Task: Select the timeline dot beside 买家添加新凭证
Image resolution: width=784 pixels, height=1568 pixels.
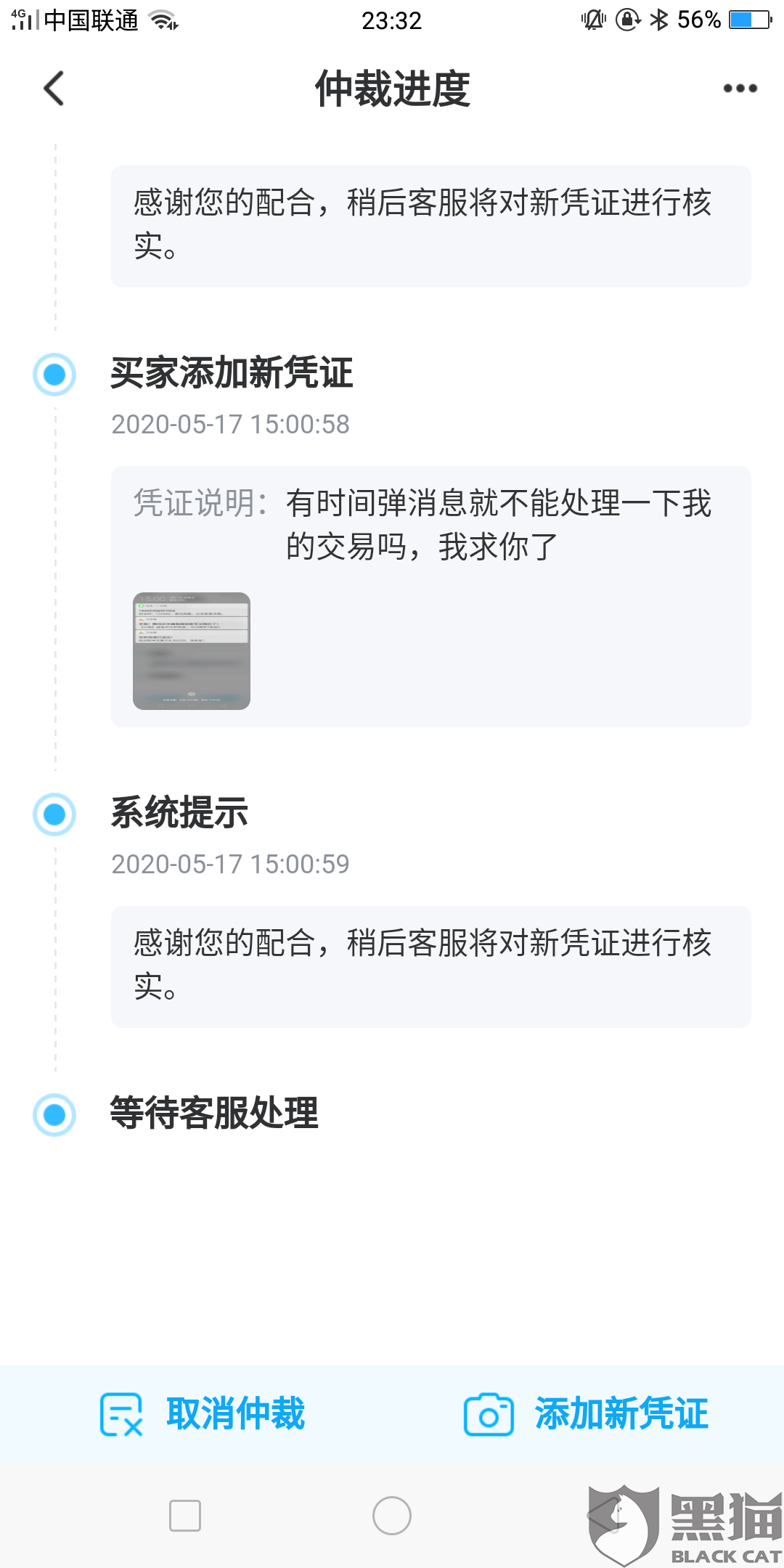Action: pyautogui.click(x=54, y=376)
